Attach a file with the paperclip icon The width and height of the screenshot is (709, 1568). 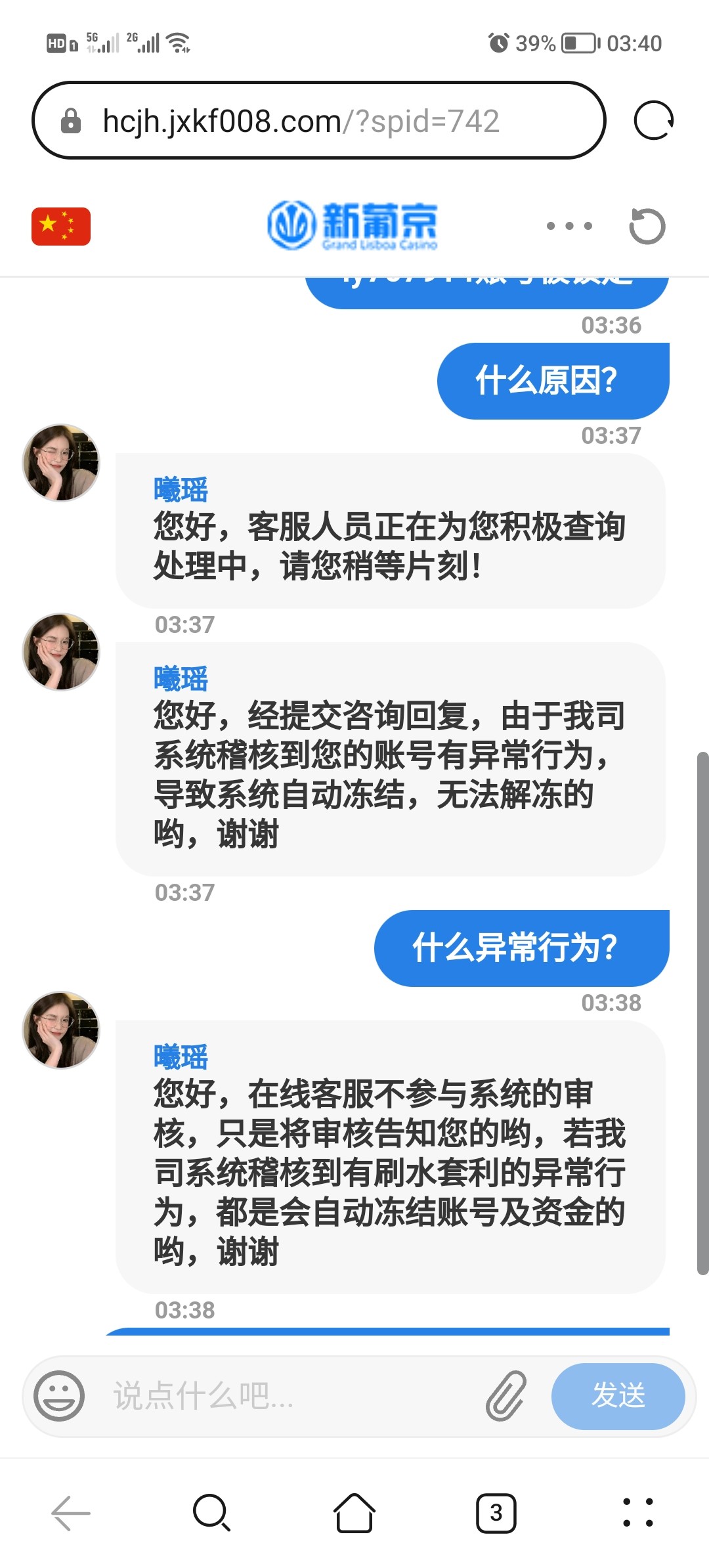click(x=506, y=1396)
